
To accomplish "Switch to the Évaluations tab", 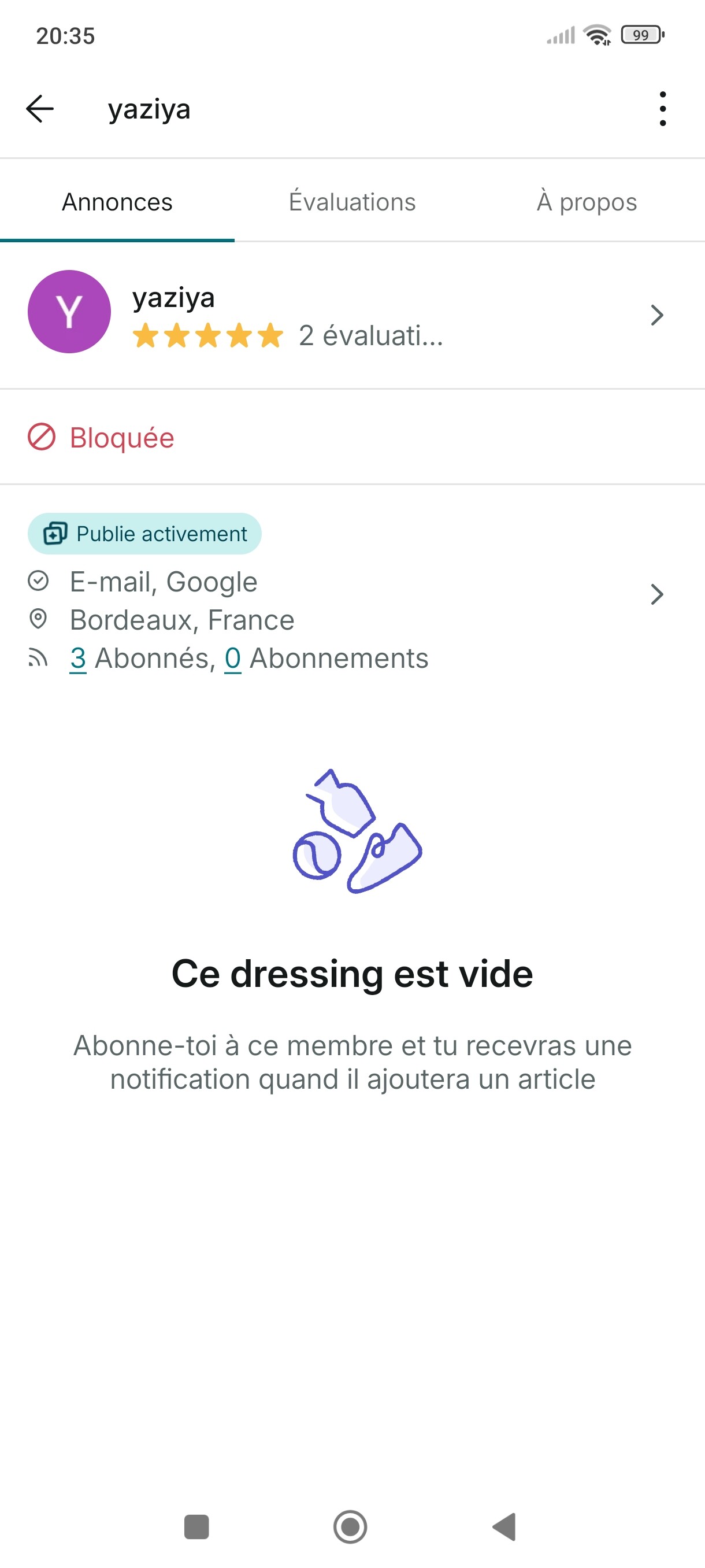I will click(351, 202).
